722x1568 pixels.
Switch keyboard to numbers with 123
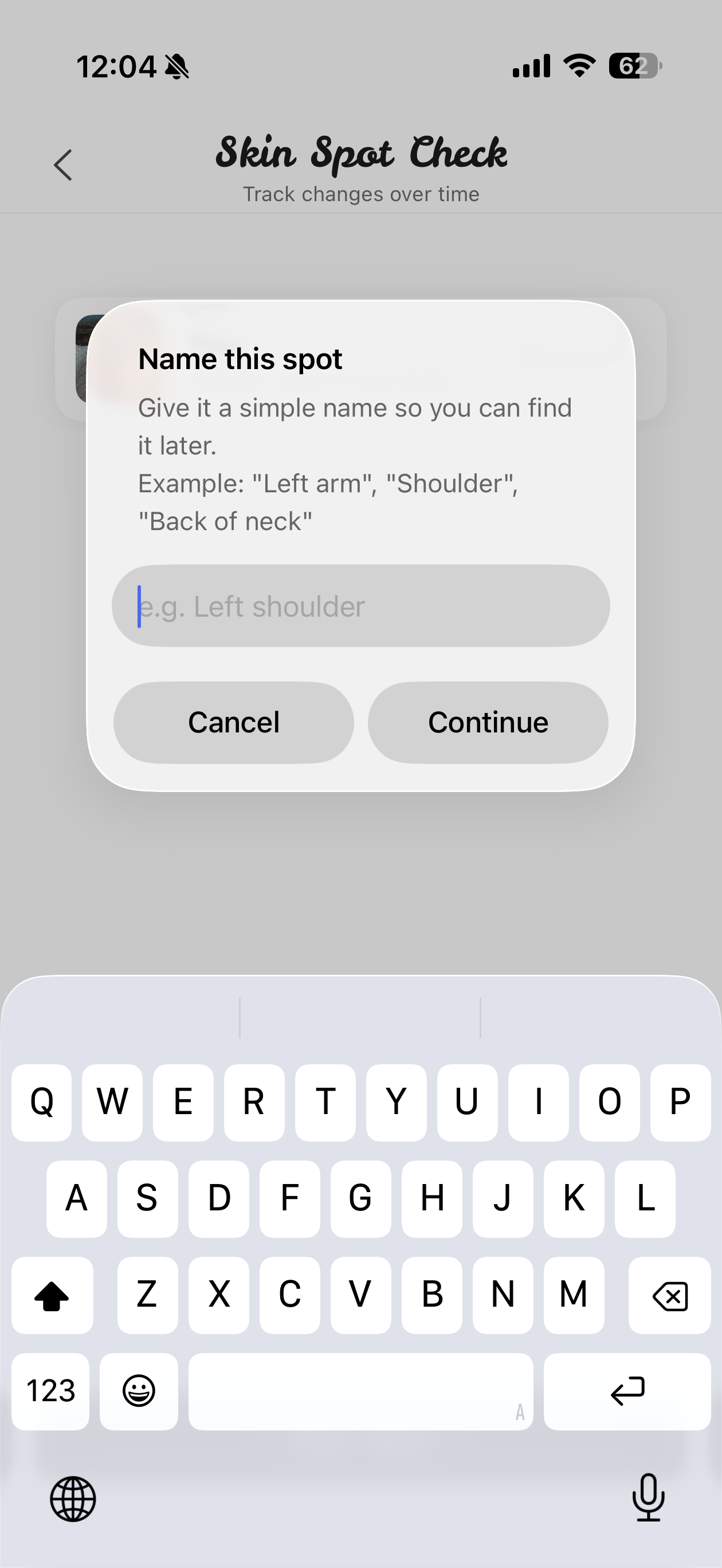click(x=50, y=1391)
